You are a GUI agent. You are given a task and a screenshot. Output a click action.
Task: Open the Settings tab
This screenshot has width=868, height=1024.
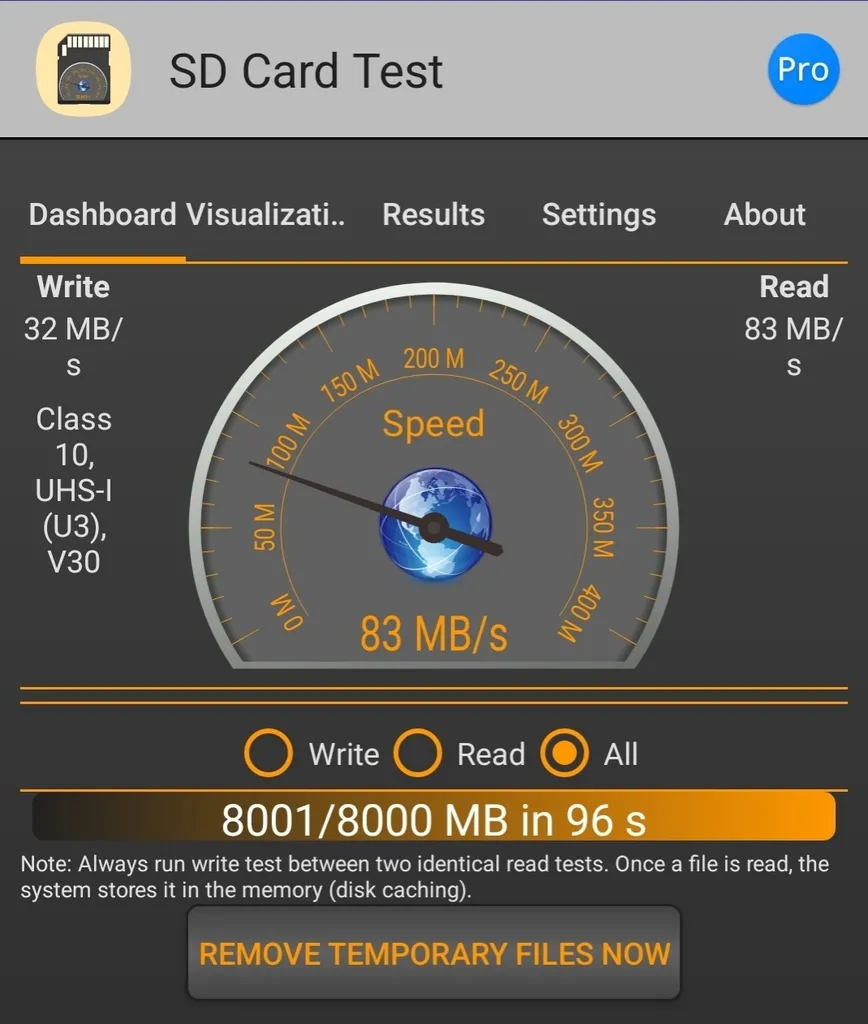click(598, 215)
